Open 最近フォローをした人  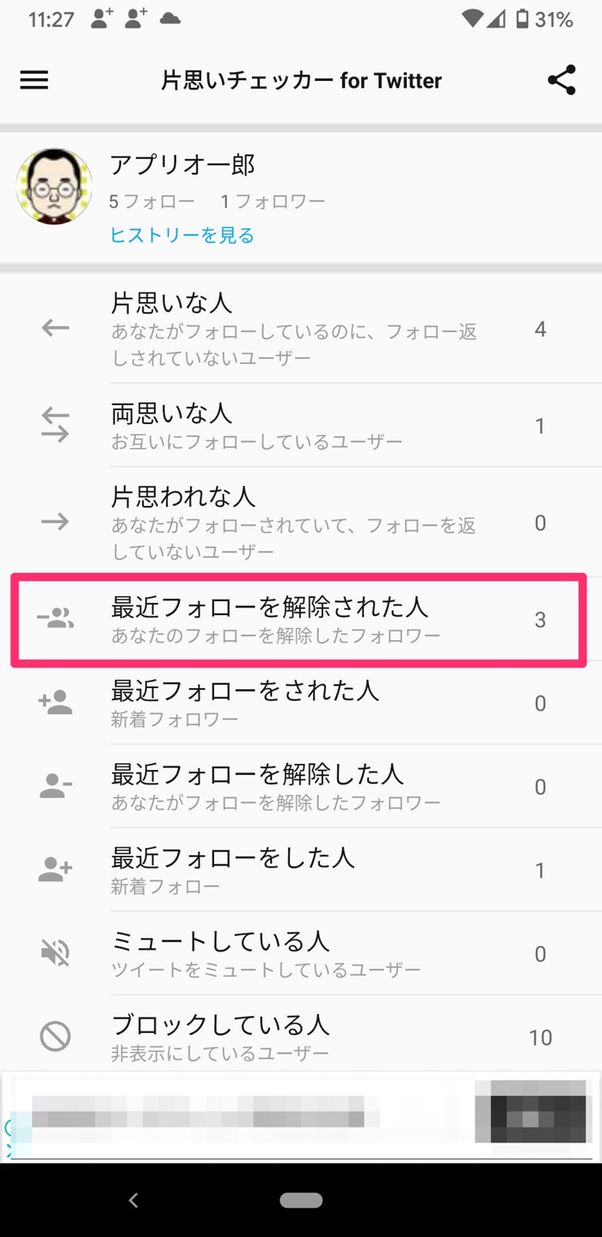[x=300, y=870]
